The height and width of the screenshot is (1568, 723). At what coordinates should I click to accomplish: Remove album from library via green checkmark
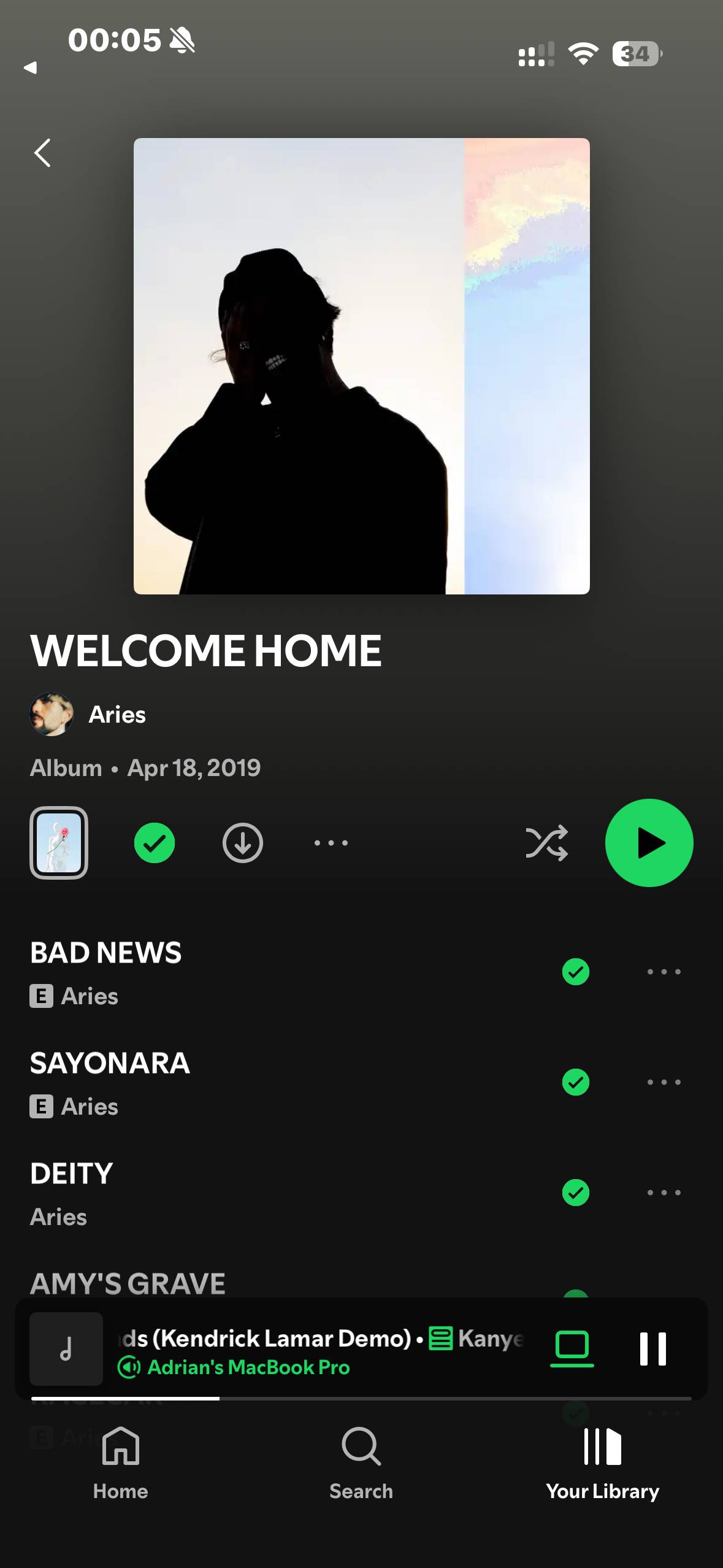[x=155, y=843]
